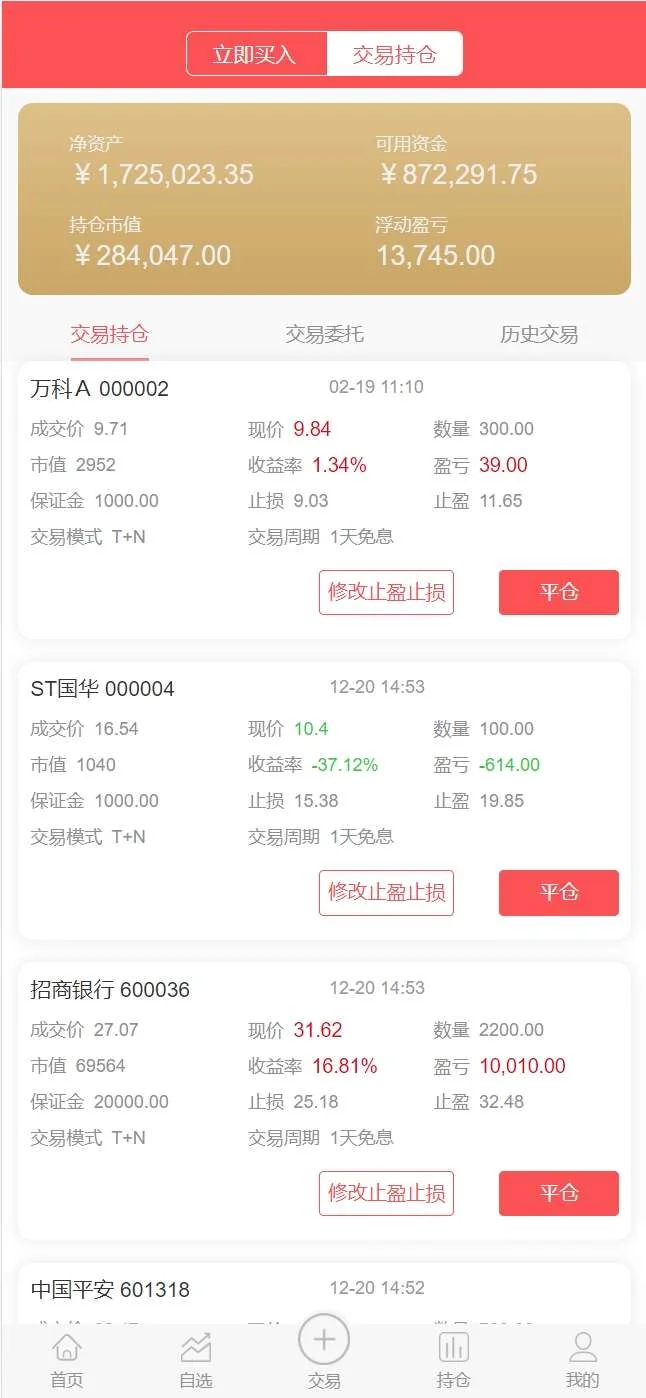Go to the 首页 home tab

[x=66, y=1360]
